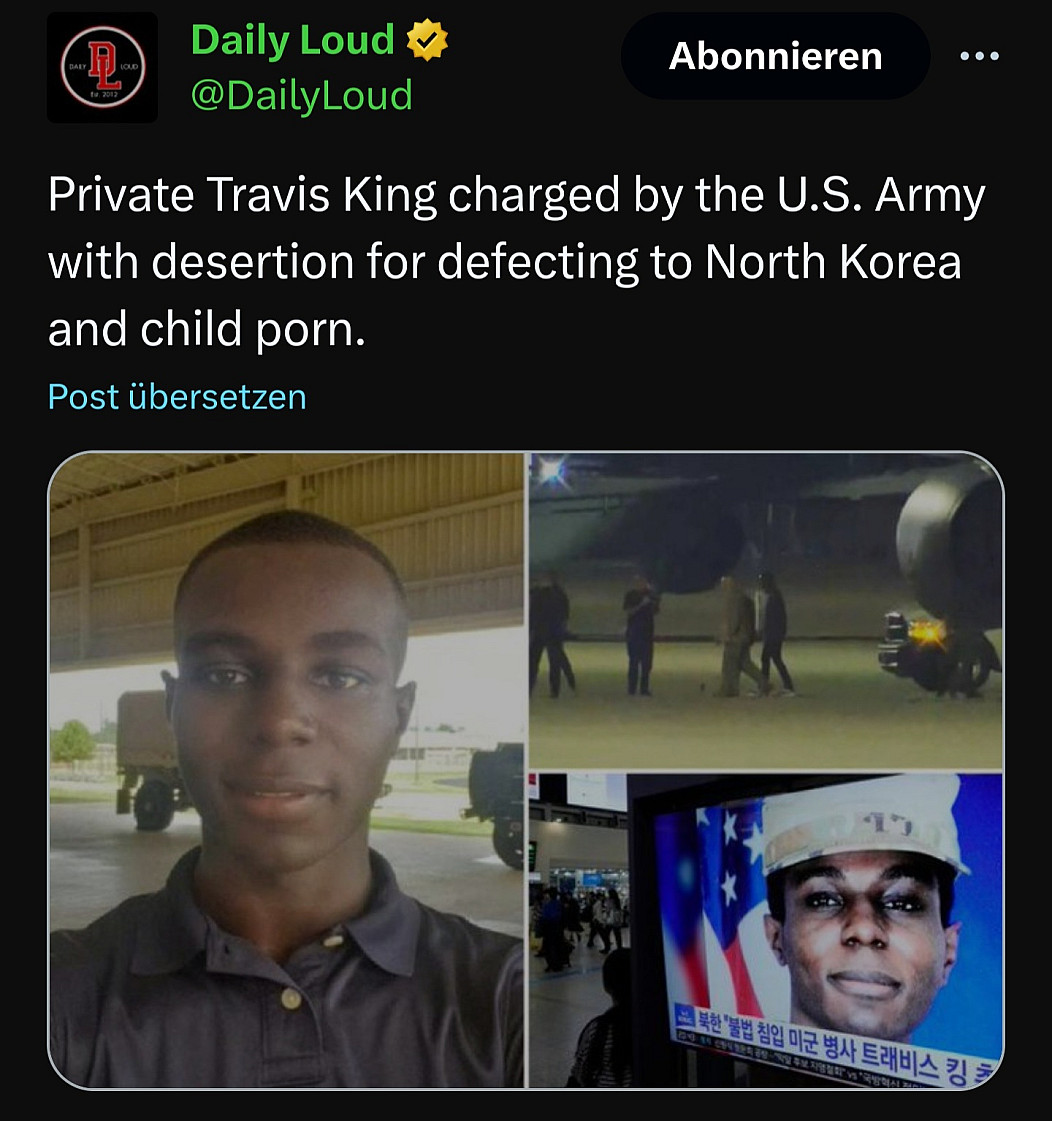Open Daily Loud profile picture
The image size is (1052, 1121).
click(x=102, y=68)
